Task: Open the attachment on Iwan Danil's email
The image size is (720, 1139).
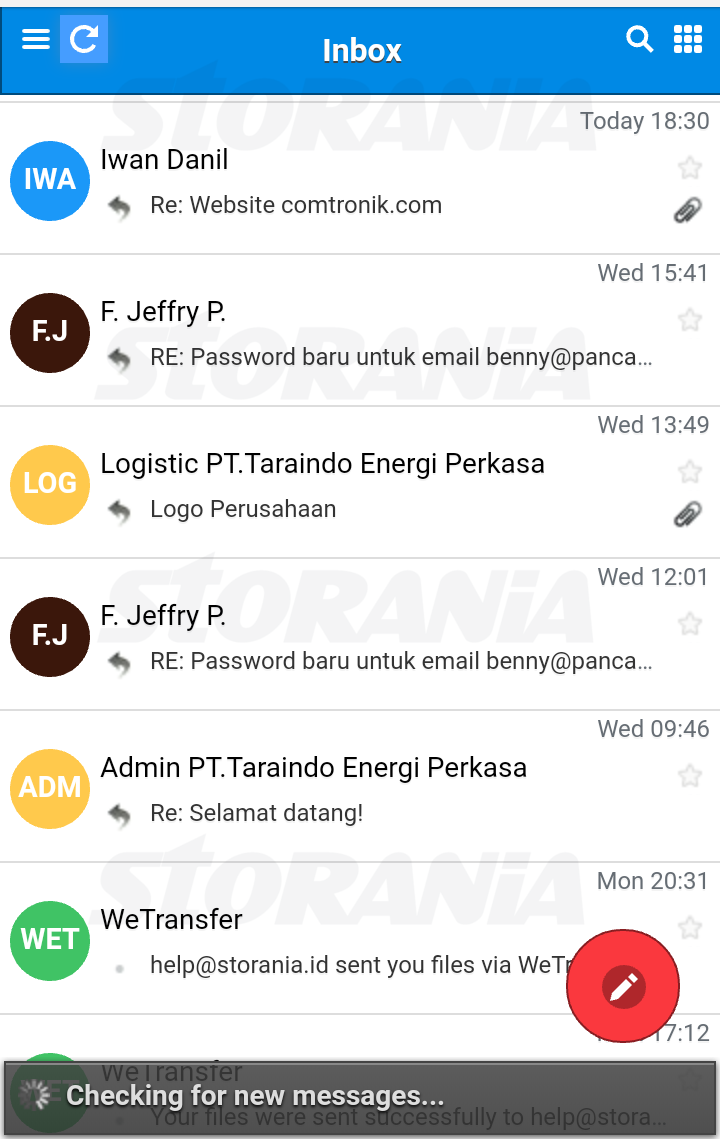Action: tap(689, 211)
